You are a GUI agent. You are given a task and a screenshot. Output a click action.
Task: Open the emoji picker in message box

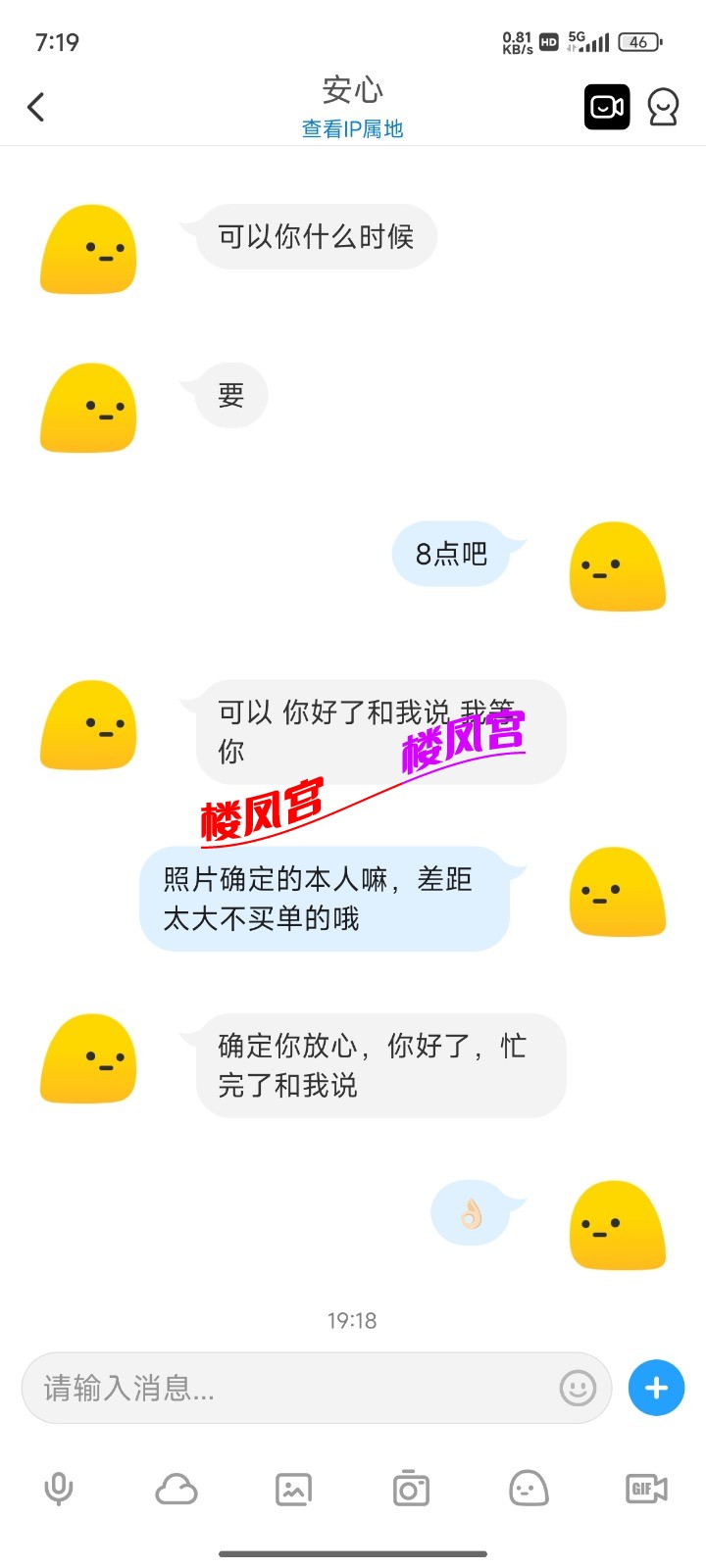pyautogui.click(x=578, y=1388)
